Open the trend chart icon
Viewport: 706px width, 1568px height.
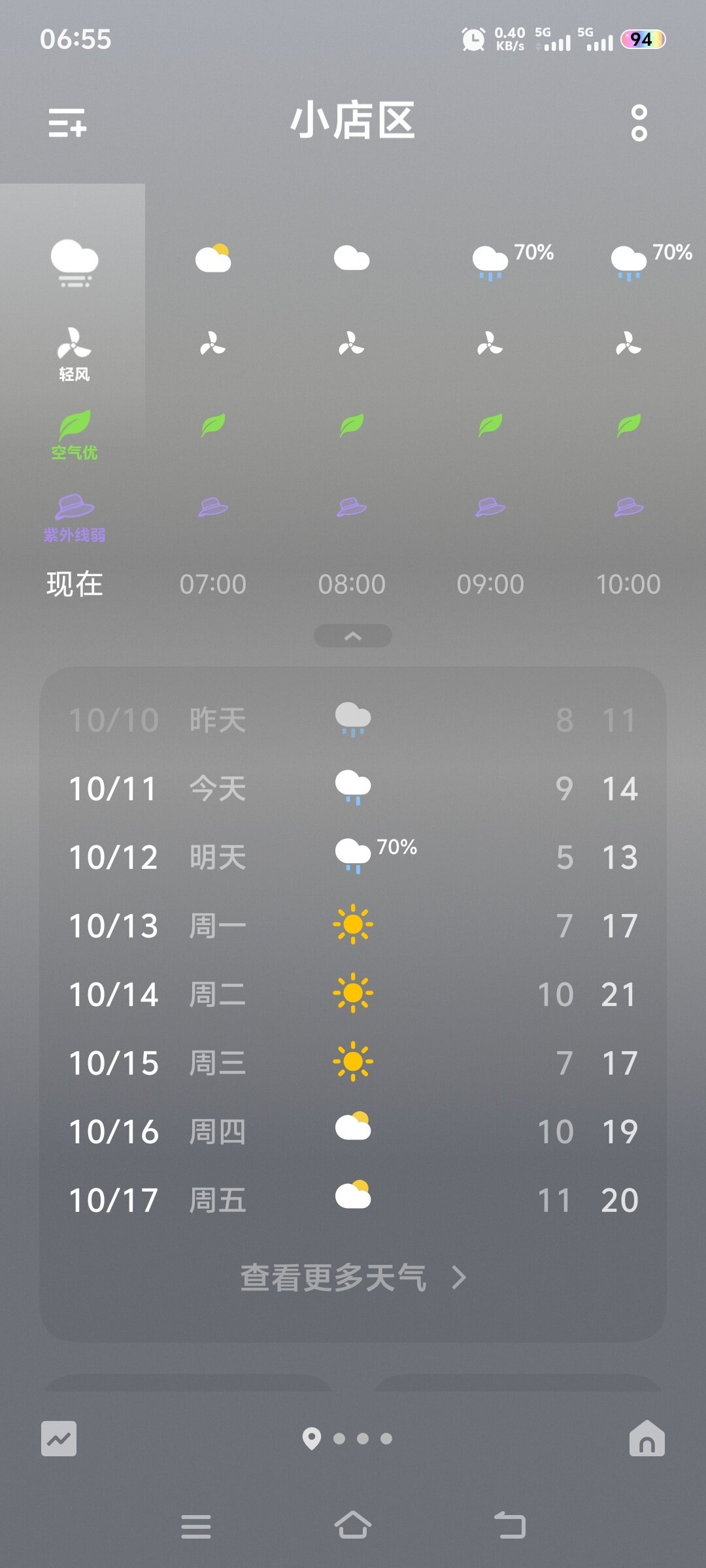[59, 1438]
